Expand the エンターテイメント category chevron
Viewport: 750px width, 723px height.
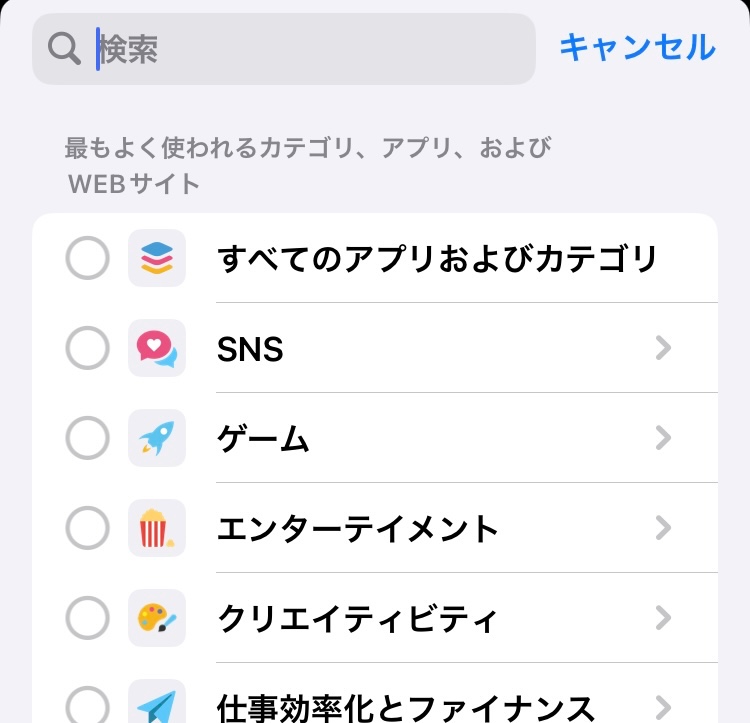click(662, 528)
